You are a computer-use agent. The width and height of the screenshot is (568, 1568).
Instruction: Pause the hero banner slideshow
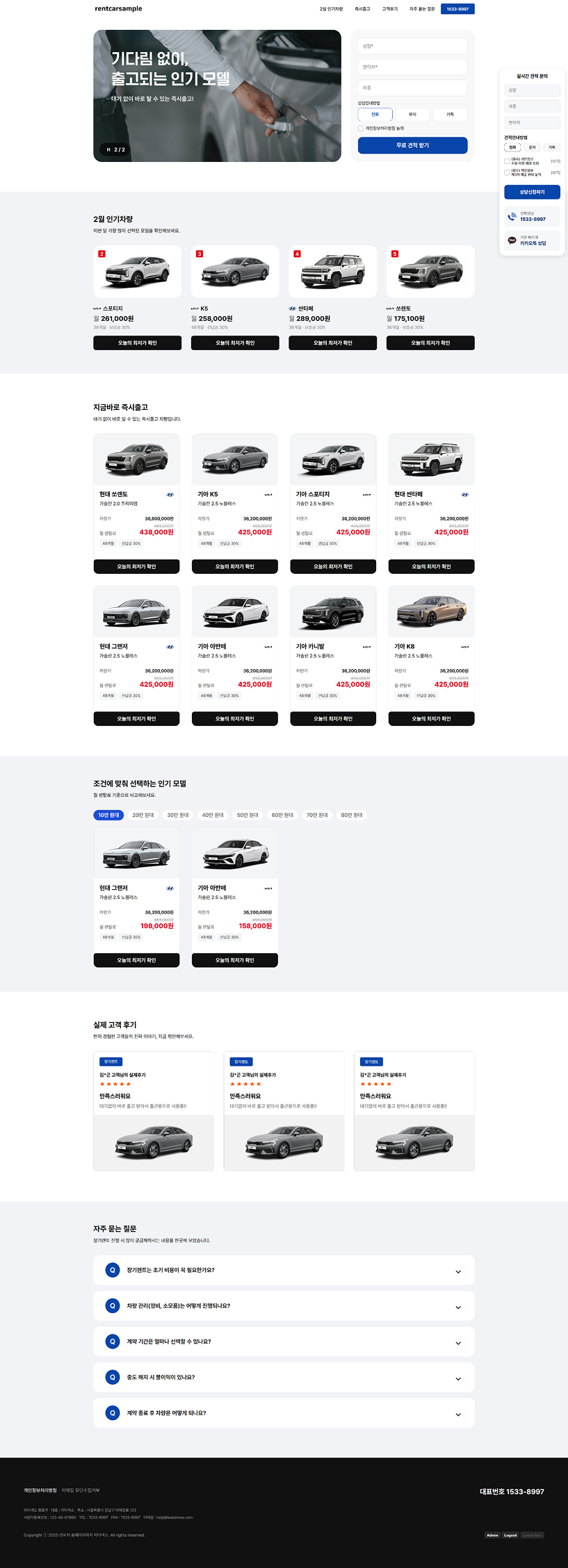pyautogui.click(x=108, y=149)
